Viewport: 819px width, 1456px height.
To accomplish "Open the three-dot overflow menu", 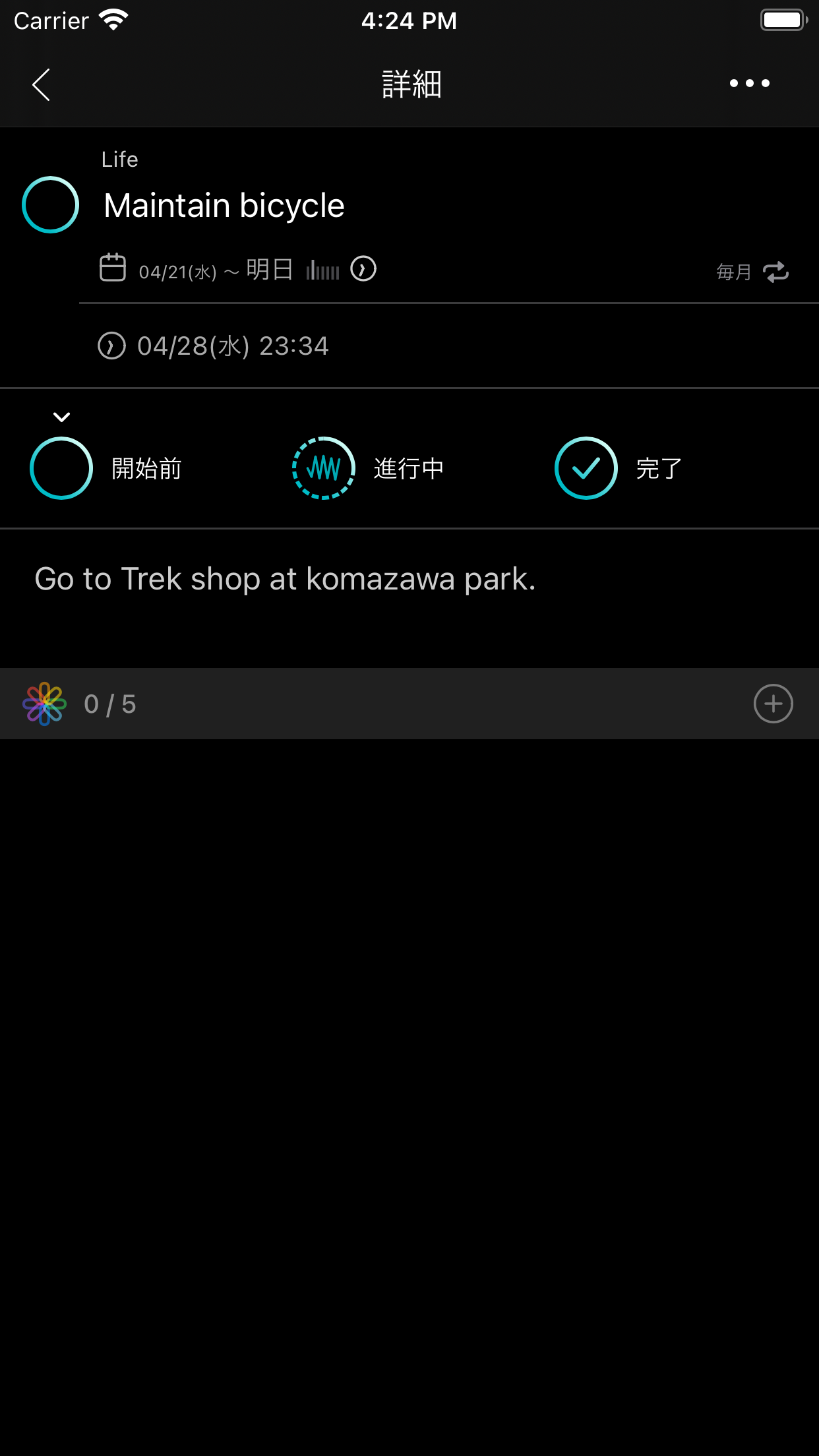I will point(750,83).
